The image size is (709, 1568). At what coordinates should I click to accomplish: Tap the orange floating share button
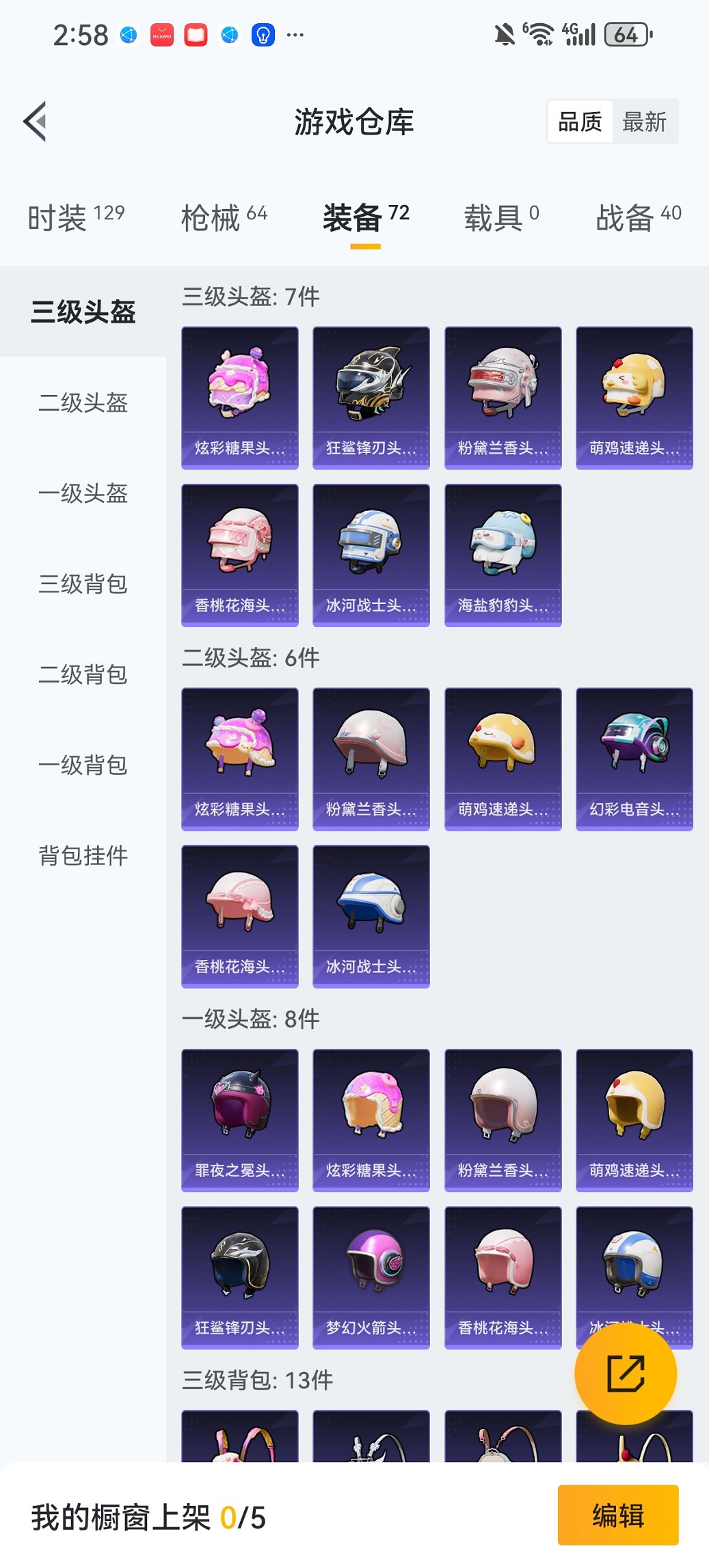point(626,1373)
